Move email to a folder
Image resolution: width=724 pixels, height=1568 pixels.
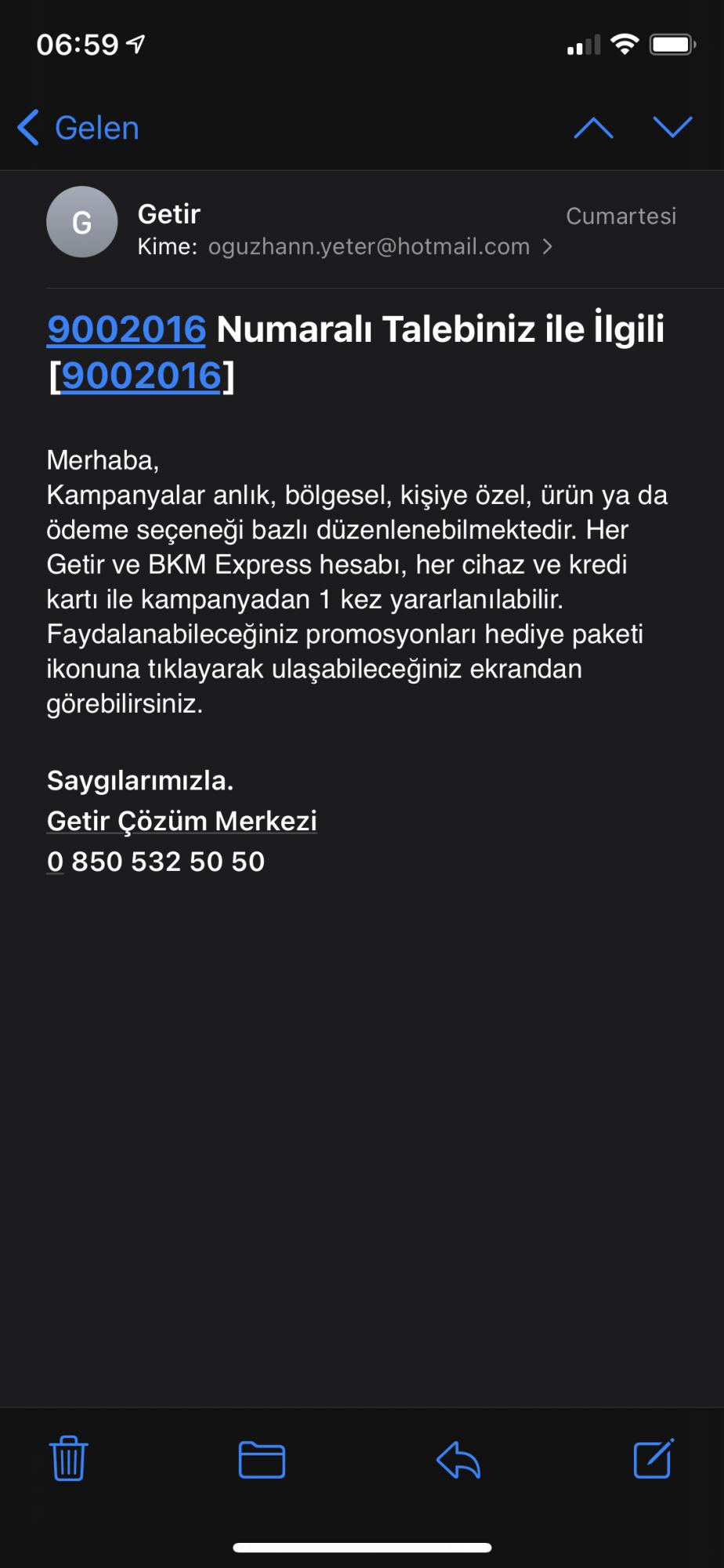tap(262, 1460)
